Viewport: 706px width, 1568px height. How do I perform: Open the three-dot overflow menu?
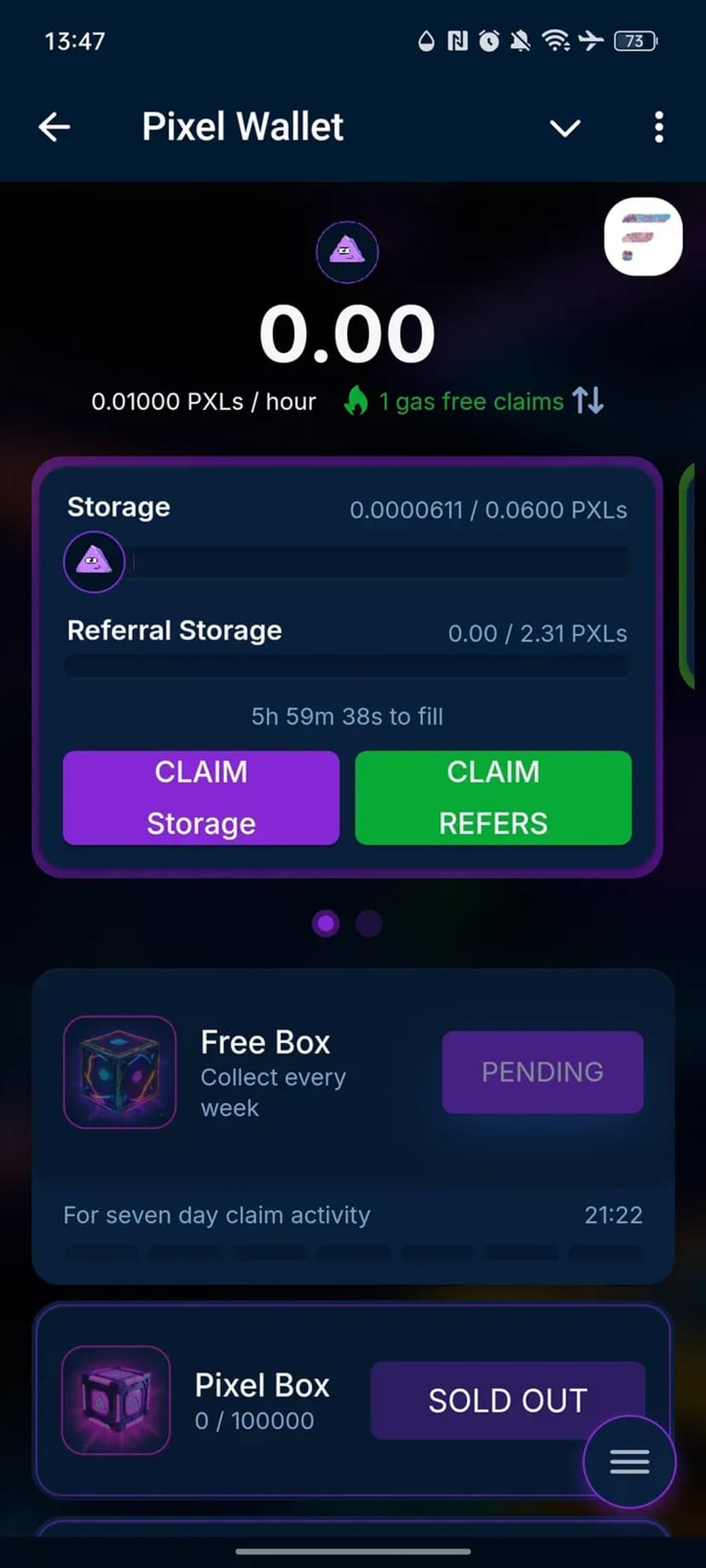click(x=658, y=127)
